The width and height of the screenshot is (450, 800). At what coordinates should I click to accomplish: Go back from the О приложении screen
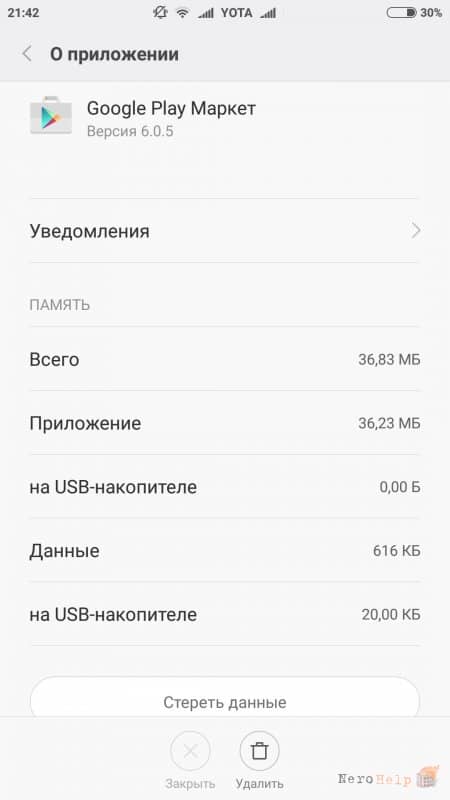(27, 54)
